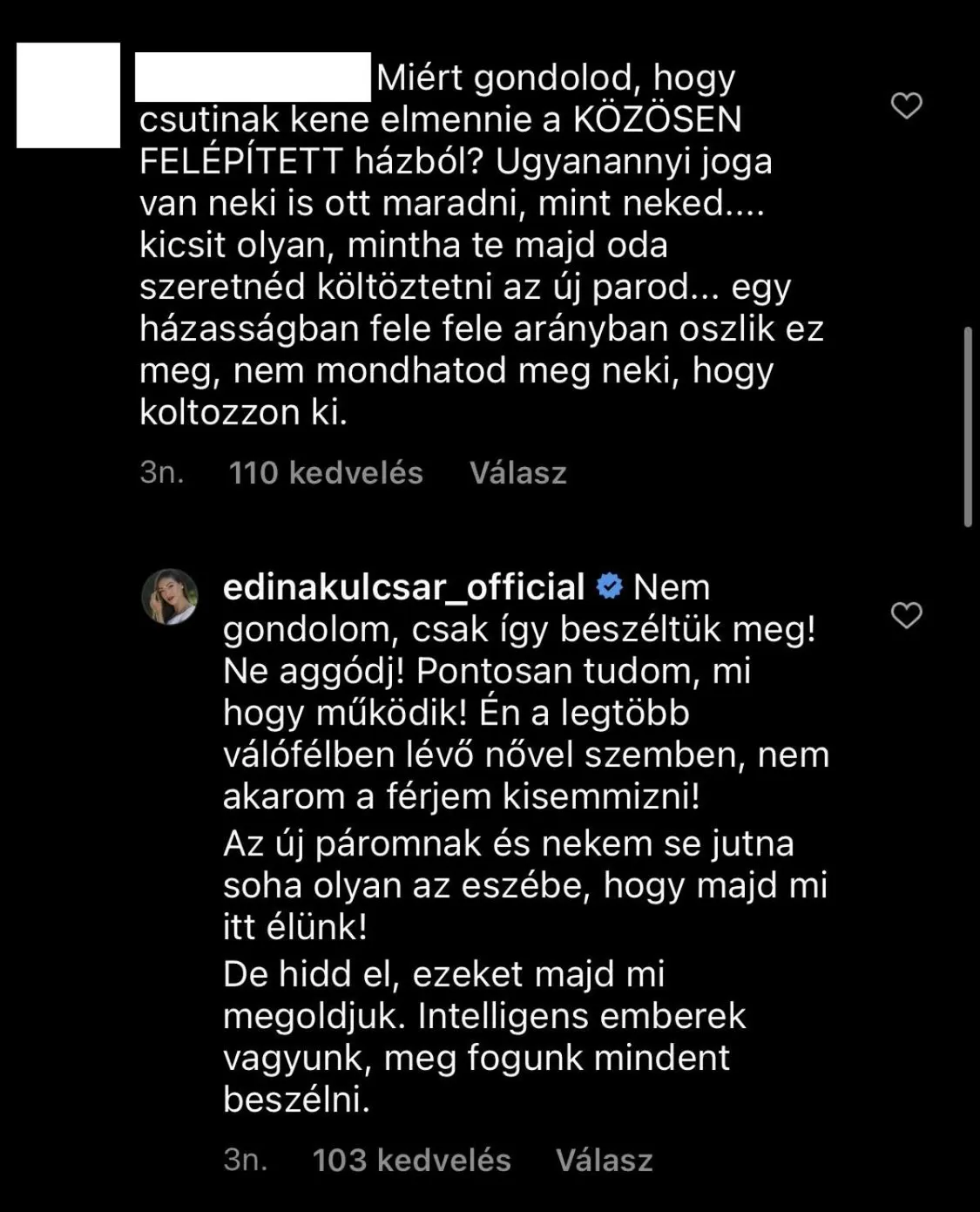Like the comment starting with 'Miért gondolod'
980x1212 pixels.
(x=906, y=105)
